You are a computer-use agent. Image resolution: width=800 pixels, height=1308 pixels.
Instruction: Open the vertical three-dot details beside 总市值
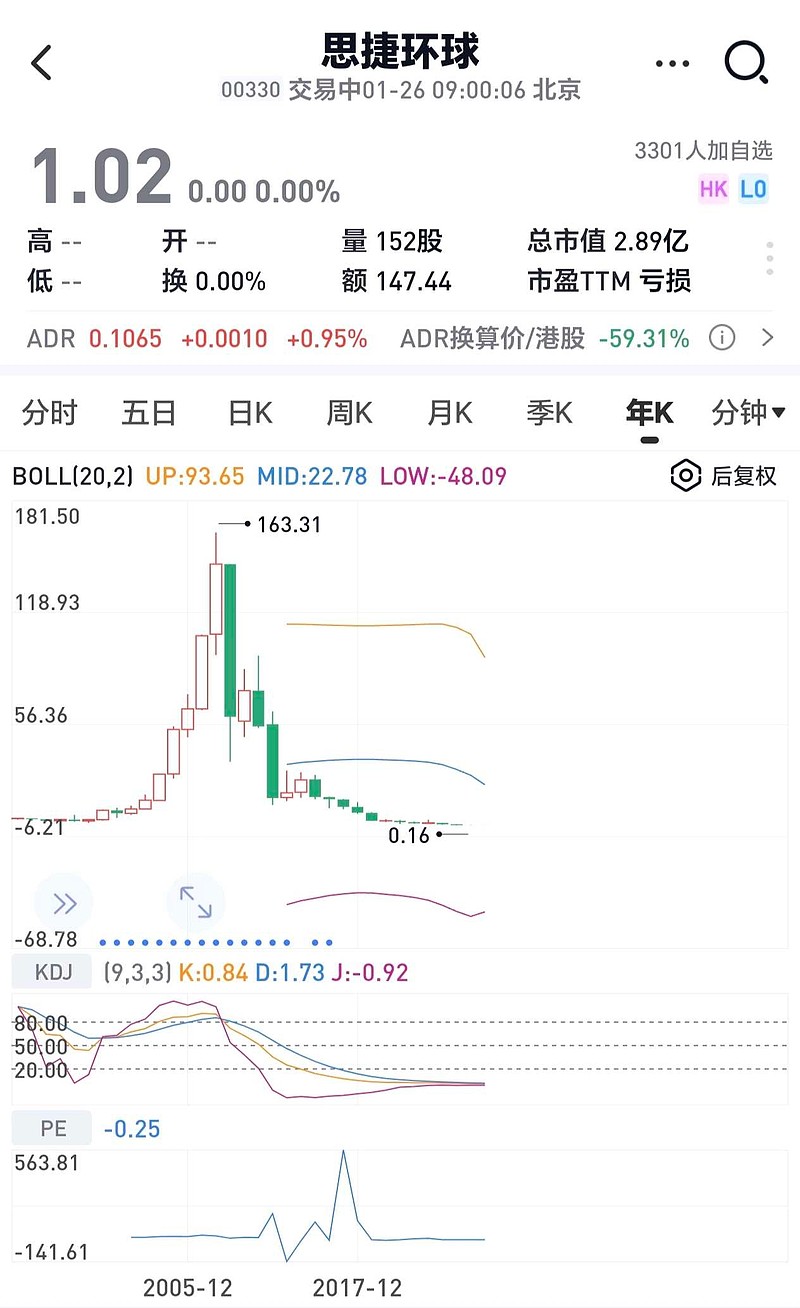(769, 258)
